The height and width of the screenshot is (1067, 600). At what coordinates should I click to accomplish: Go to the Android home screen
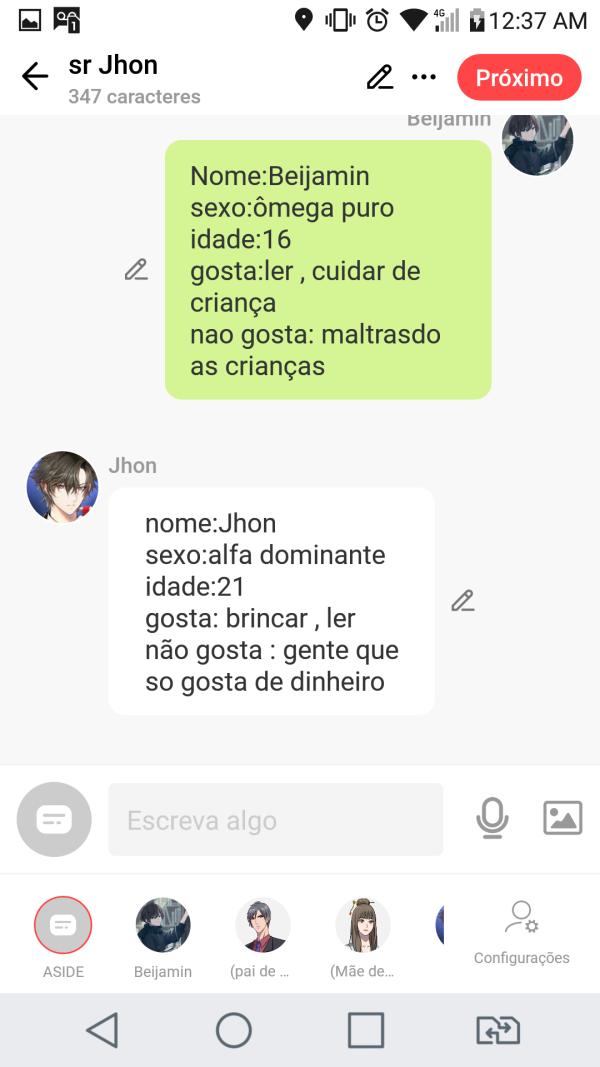[234, 1030]
